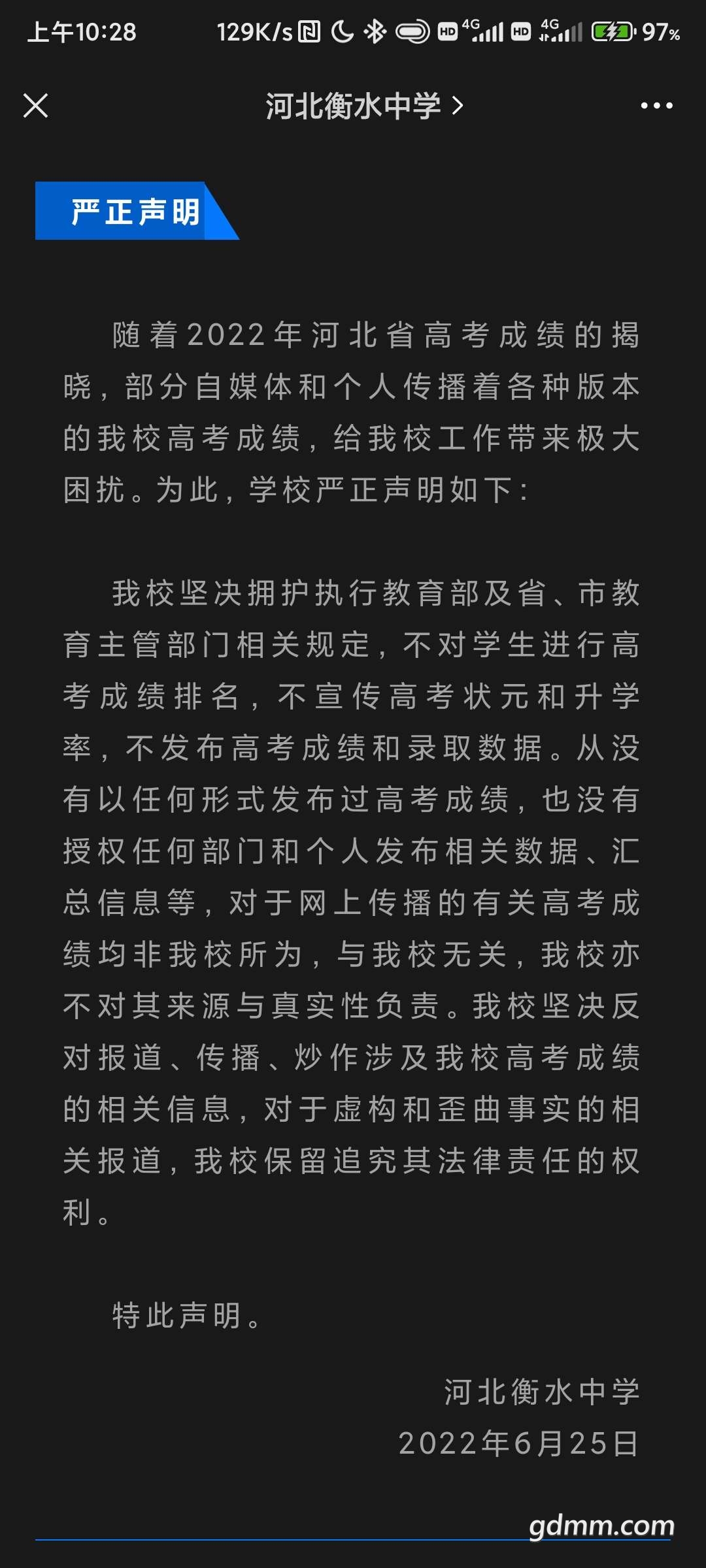The width and height of the screenshot is (706, 1568).
Task: Close the article page
Action: pyautogui.click(x=35, y=105)
